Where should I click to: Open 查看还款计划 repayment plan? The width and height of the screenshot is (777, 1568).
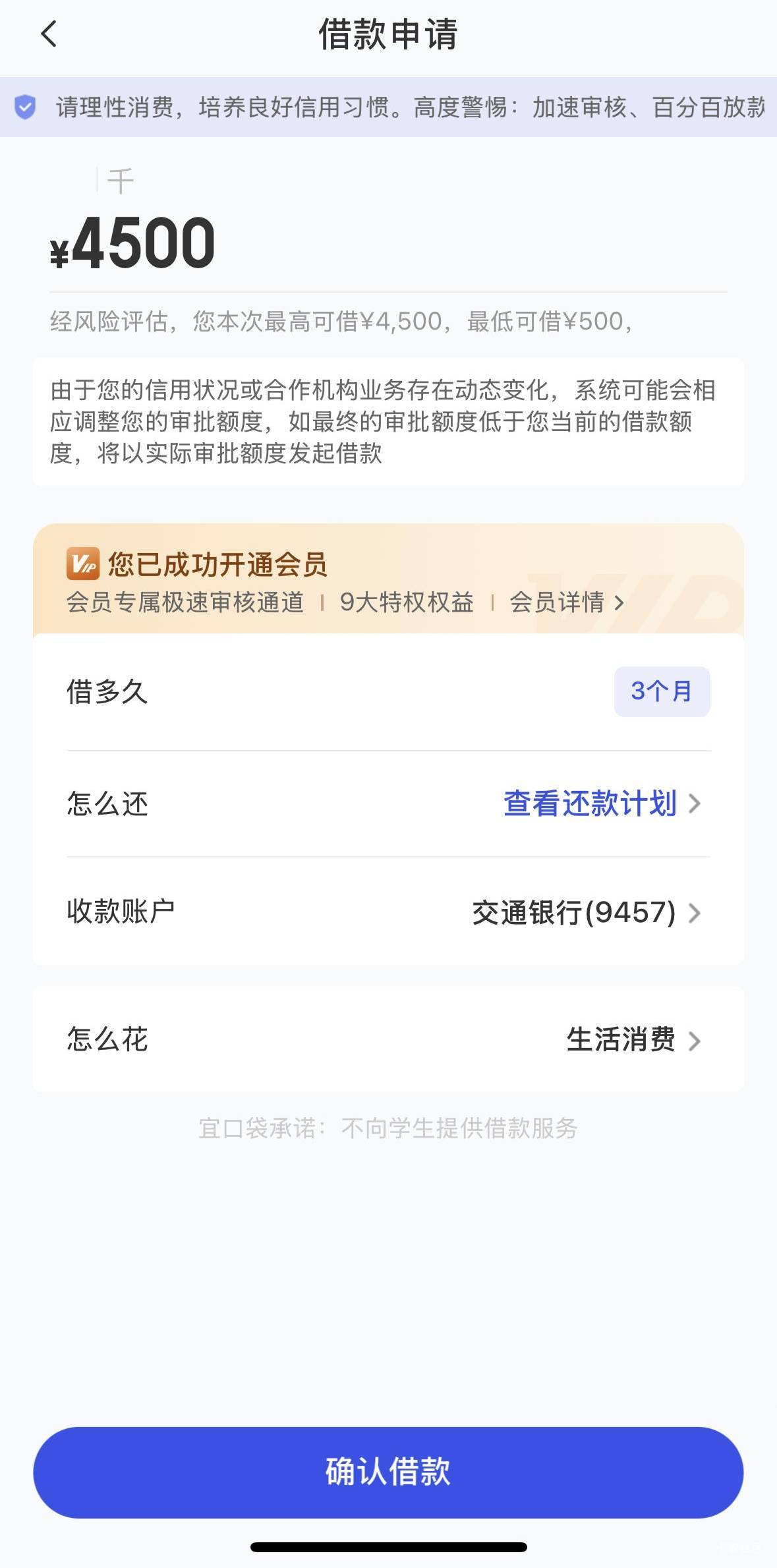point(602,803)
